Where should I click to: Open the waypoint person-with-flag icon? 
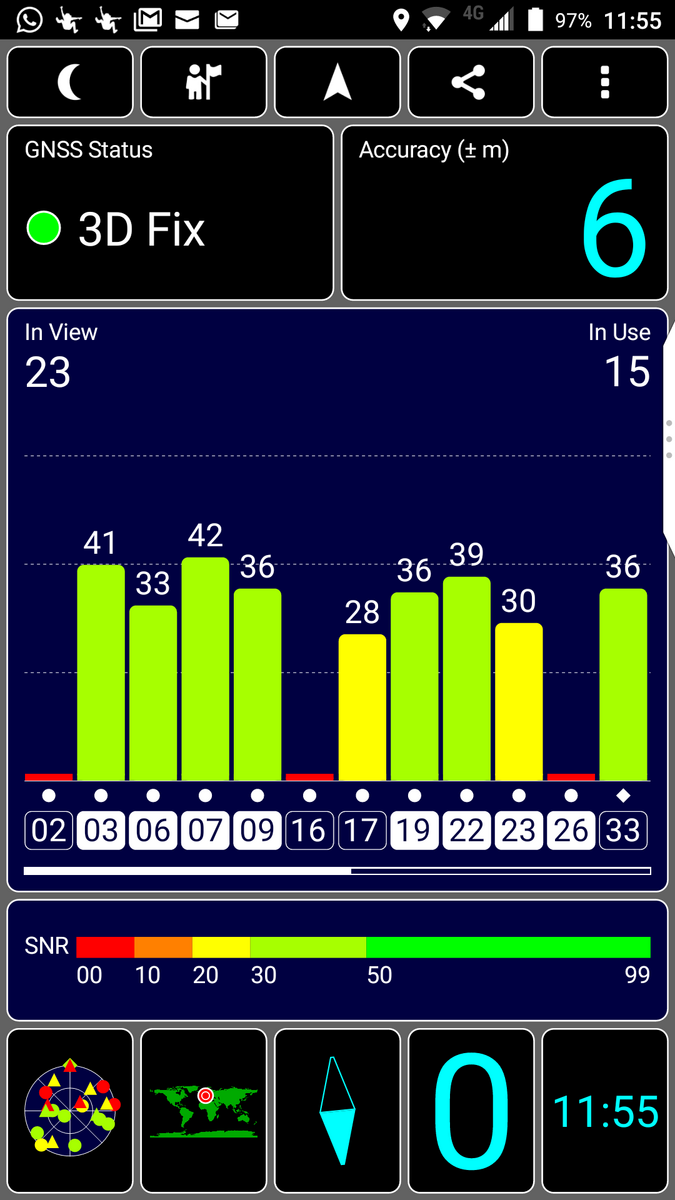click(204, 83)
